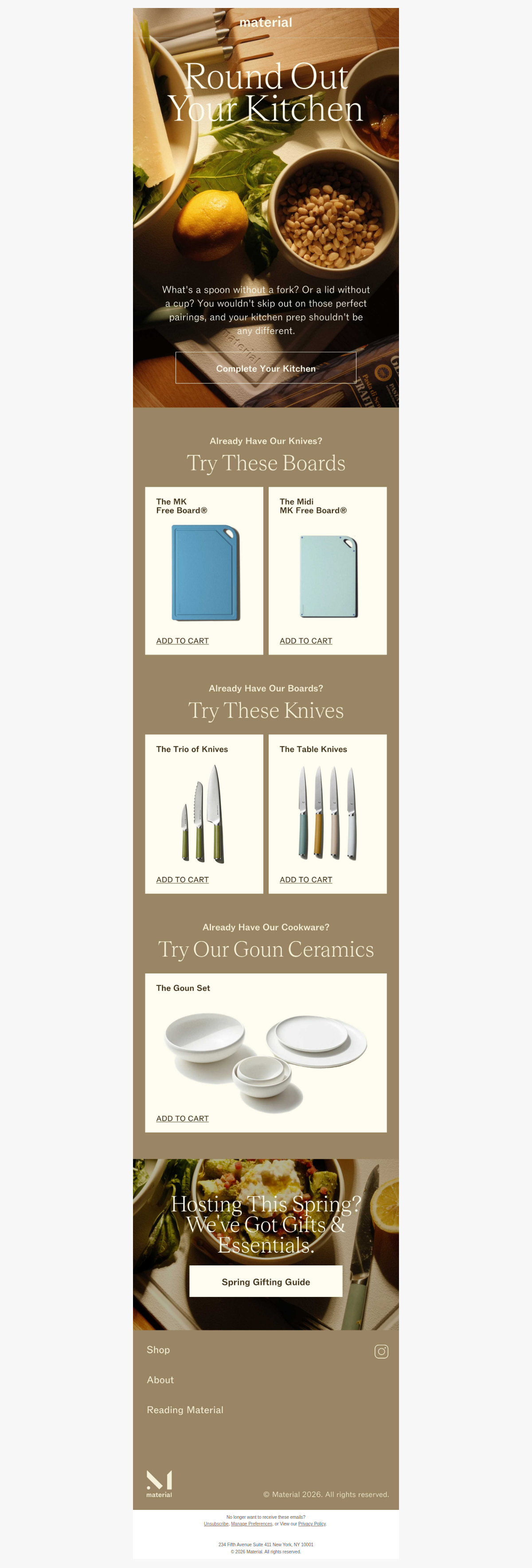532x1568 pixels.
Task: Open the Spring Gifting Guide
Action: tap(266, 1281)
